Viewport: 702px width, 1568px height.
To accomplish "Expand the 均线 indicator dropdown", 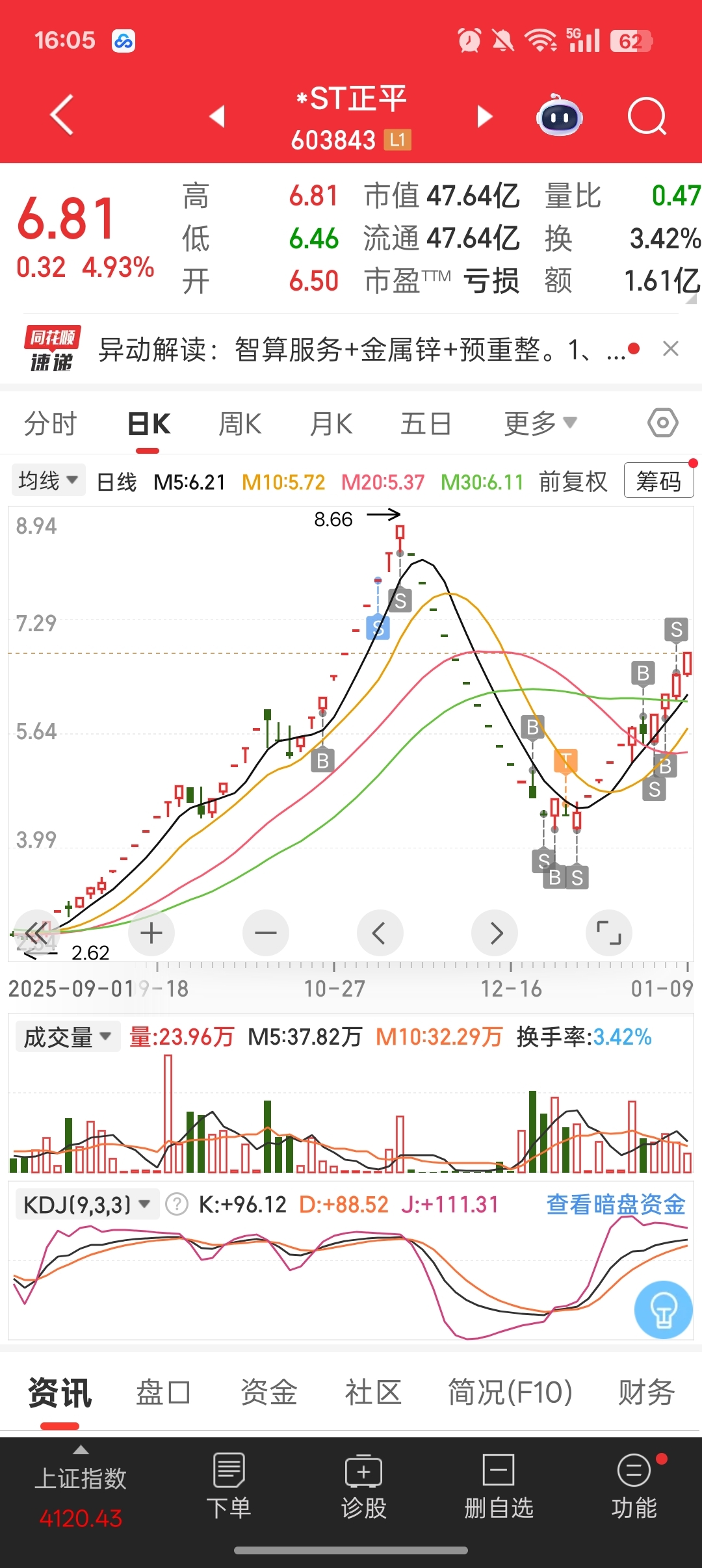I will click(x=48, y=481).
